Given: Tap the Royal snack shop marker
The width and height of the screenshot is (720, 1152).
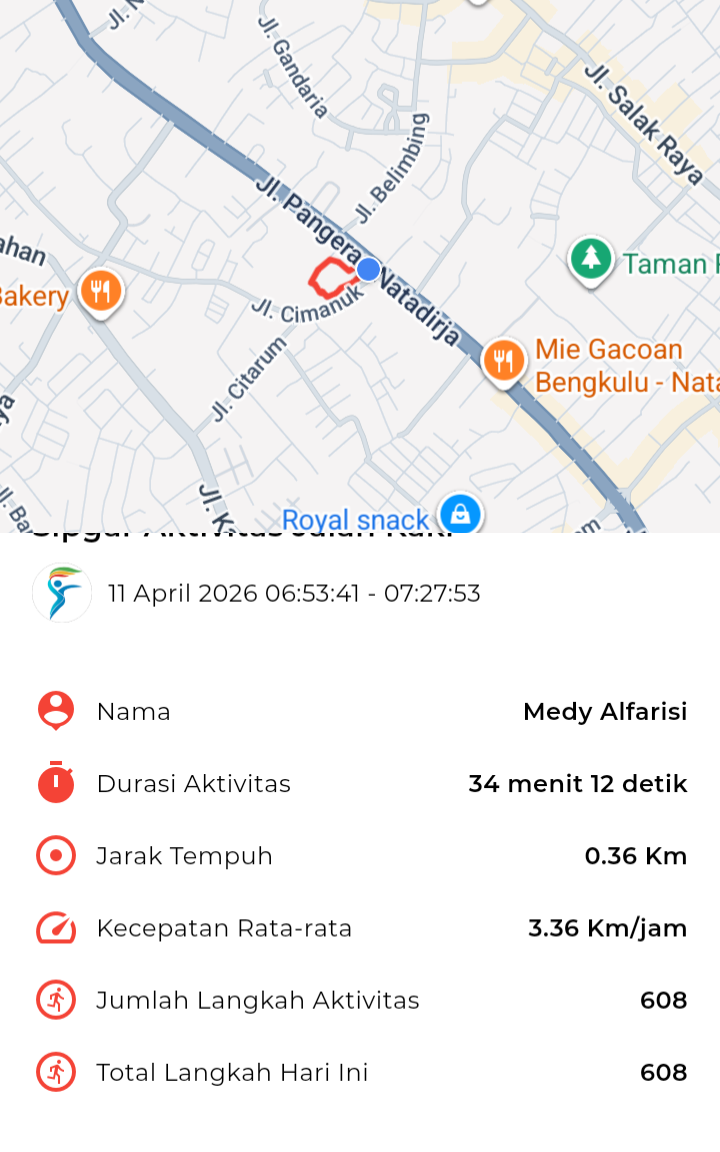Looking at the screenshot, I should 460,514.
